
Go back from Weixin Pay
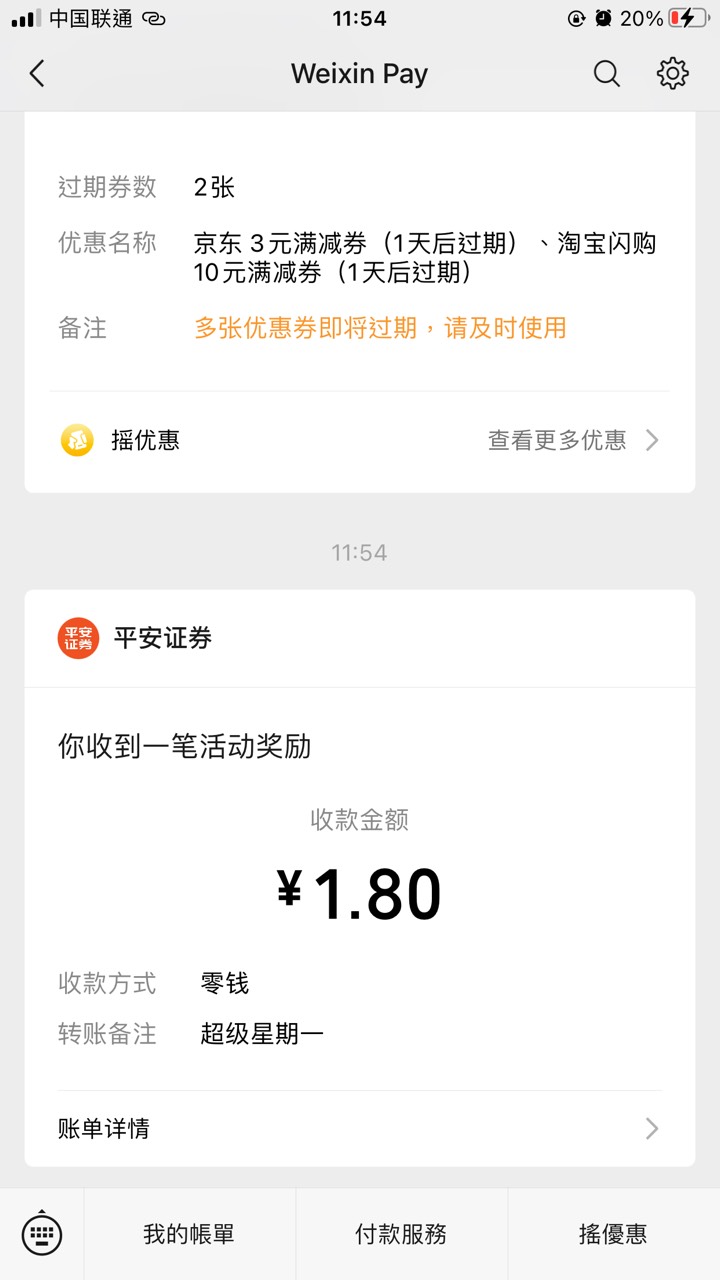(x=37, y=73)
